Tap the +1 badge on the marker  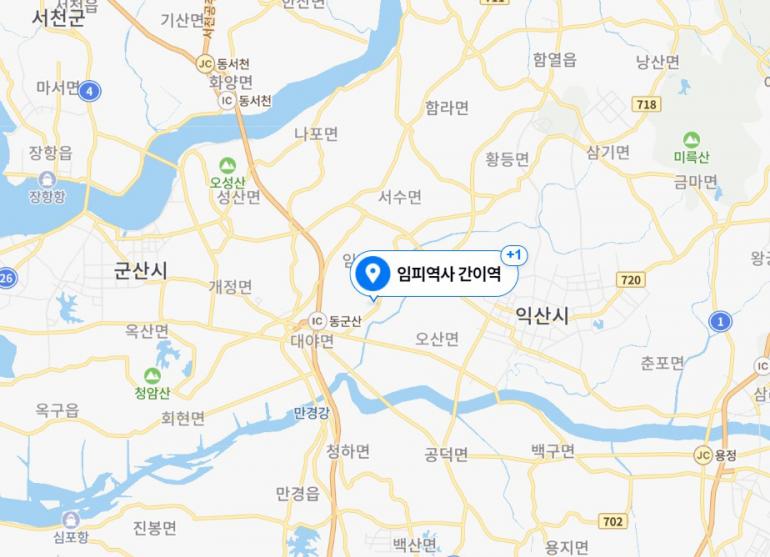coord(514,255)
